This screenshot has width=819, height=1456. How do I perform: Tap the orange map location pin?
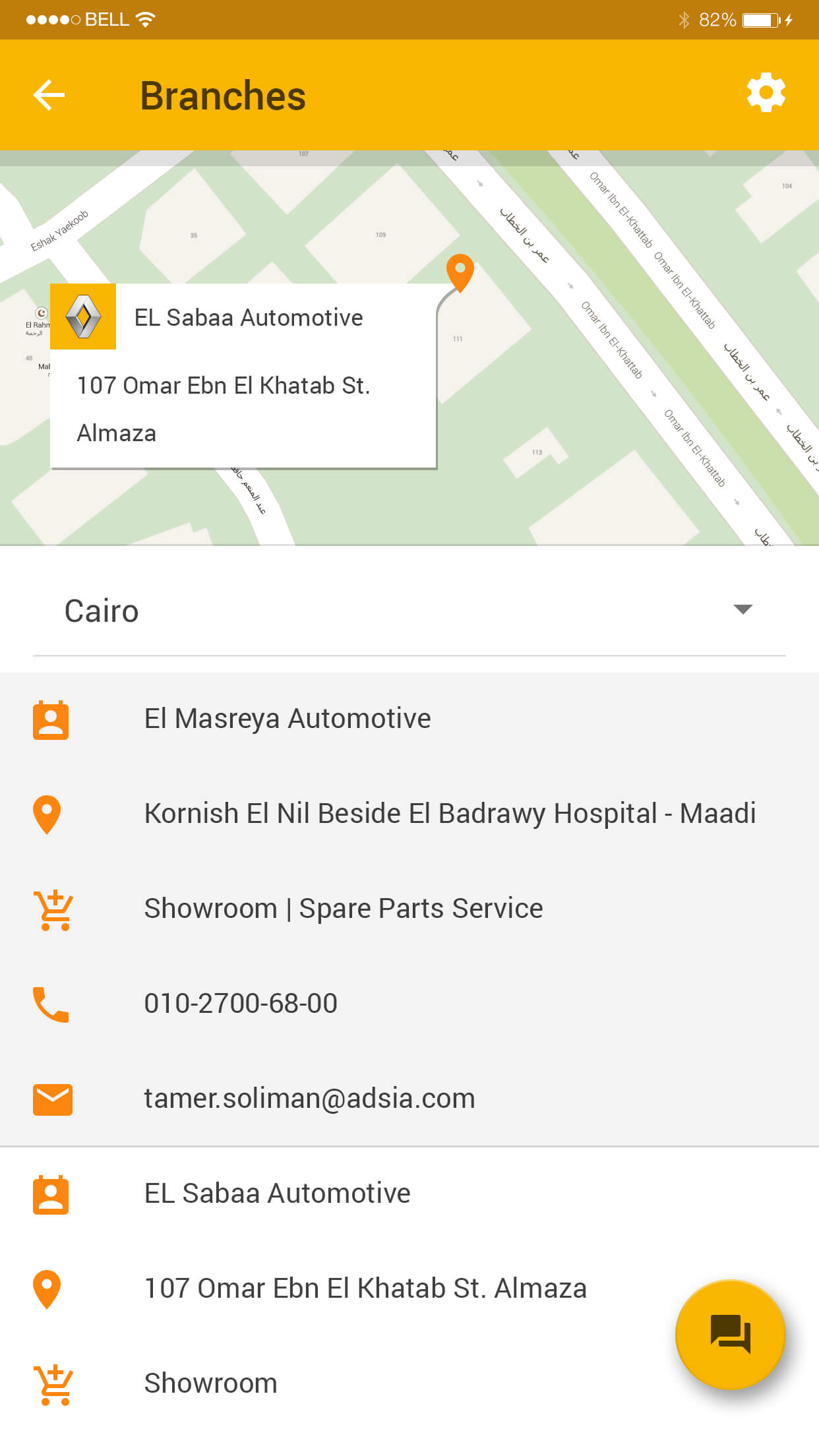pos(460,272)
